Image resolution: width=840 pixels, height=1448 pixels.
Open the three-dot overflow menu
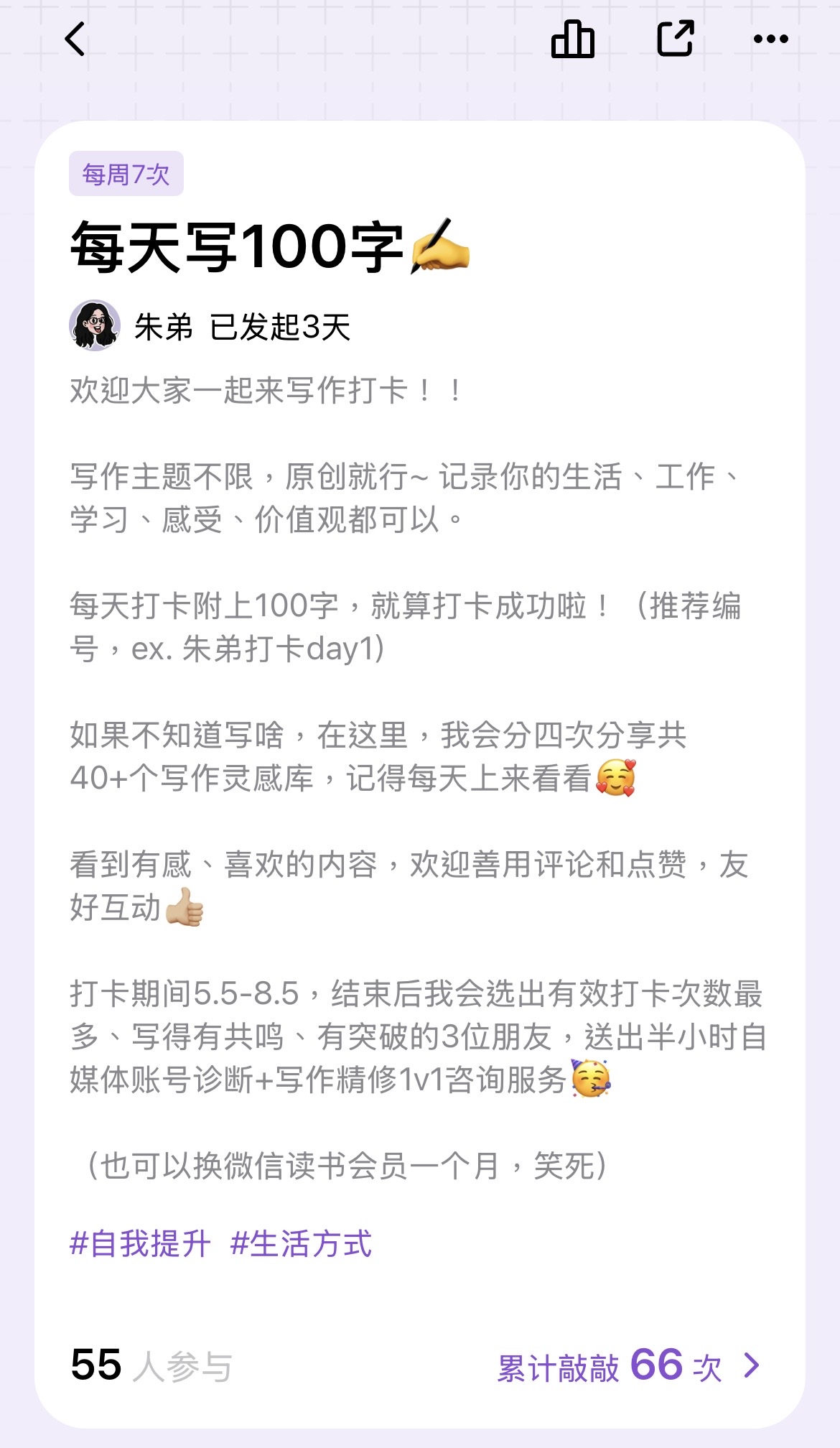770,39
